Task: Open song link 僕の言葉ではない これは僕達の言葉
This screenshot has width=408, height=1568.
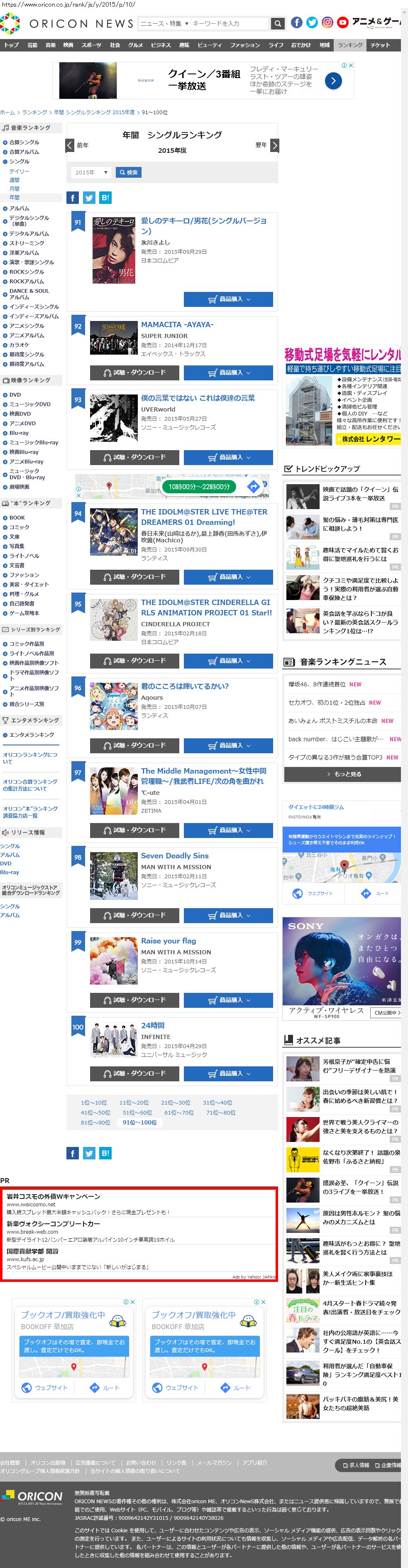Action: (198, 398)
